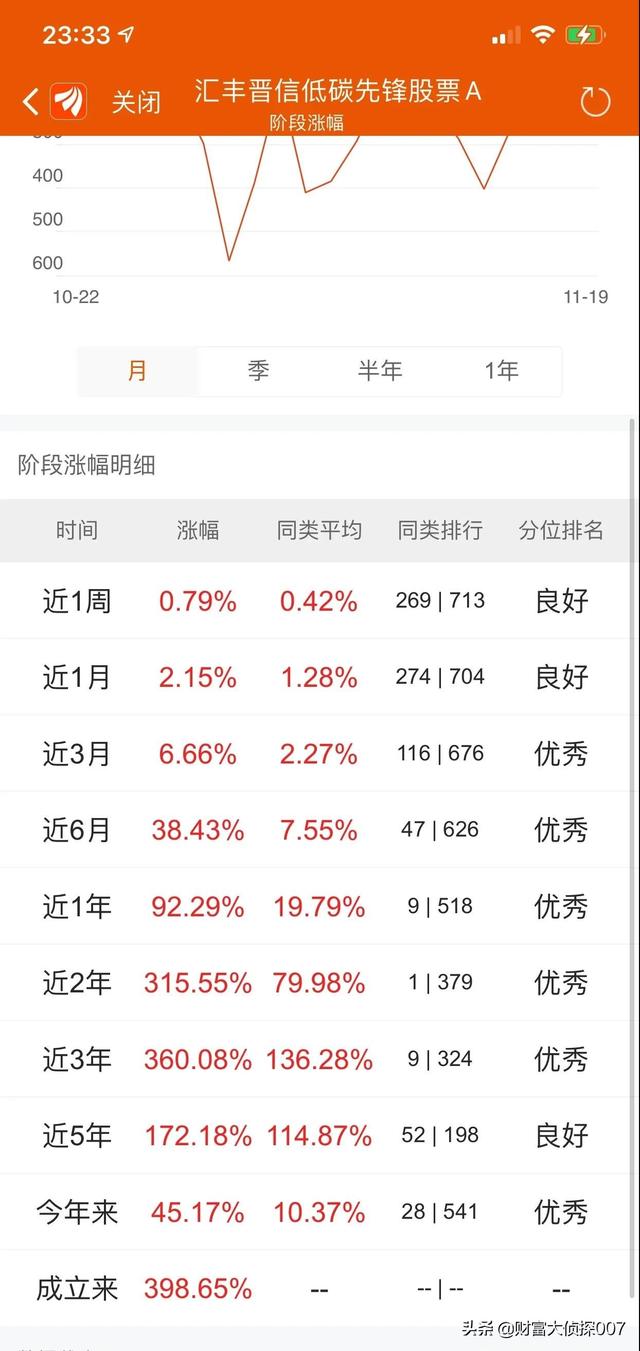Show the 1年 period chart

point(501,371)
